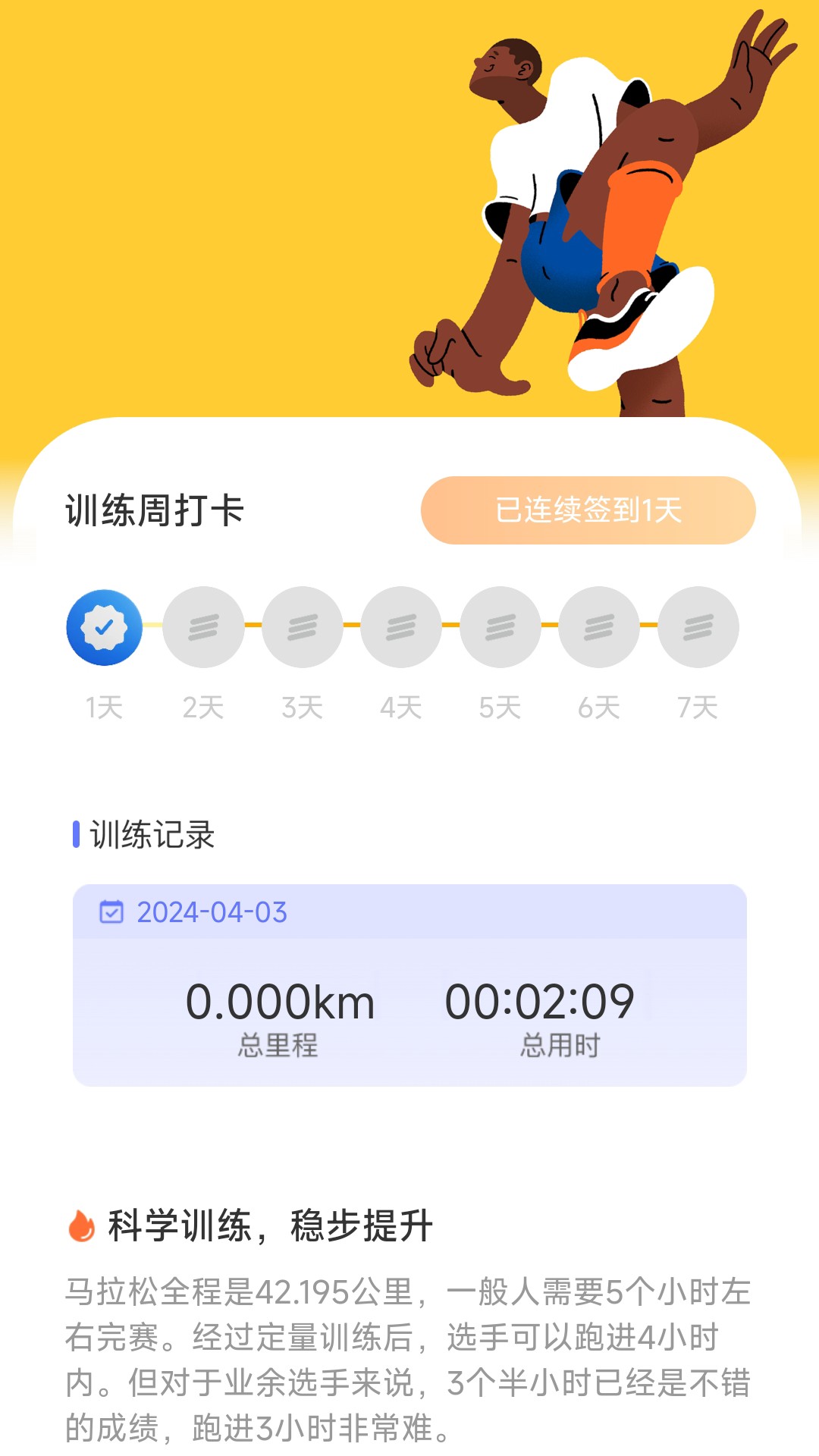Tap the day 5 check-in circle icon
Viewport: 819px width, 1456px height.
tap(500, 626)
